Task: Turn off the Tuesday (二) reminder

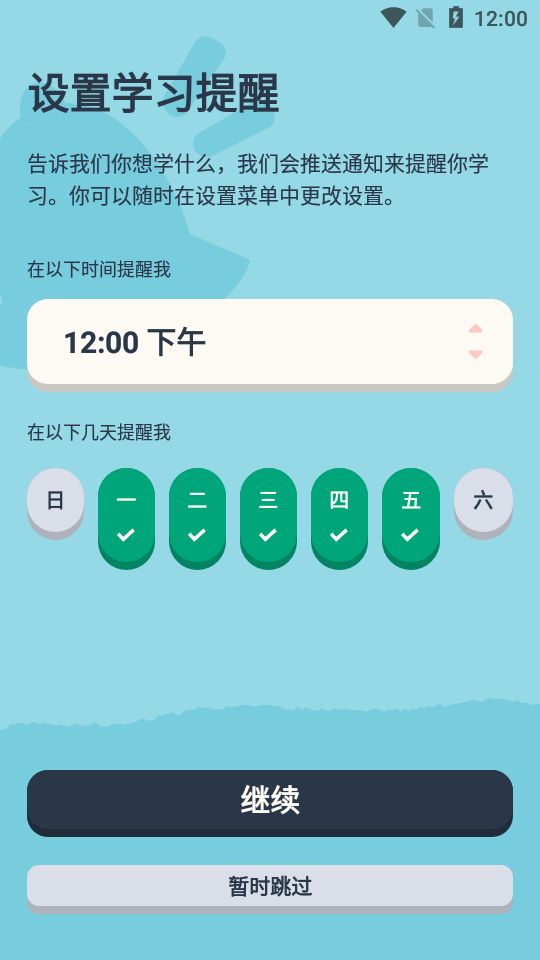Action: click(x=197, y=516)
